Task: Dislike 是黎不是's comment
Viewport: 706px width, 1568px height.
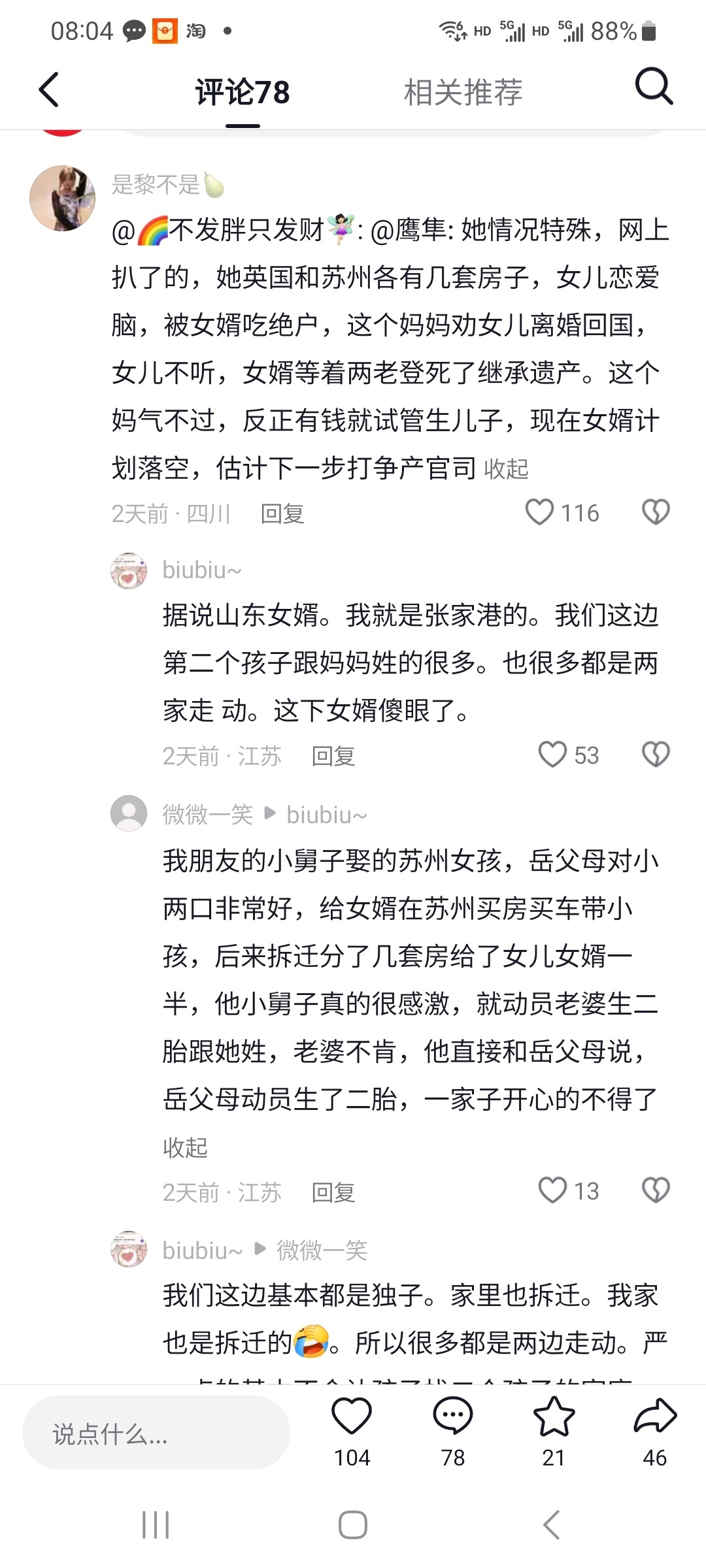Action: [x=656, y=512]
